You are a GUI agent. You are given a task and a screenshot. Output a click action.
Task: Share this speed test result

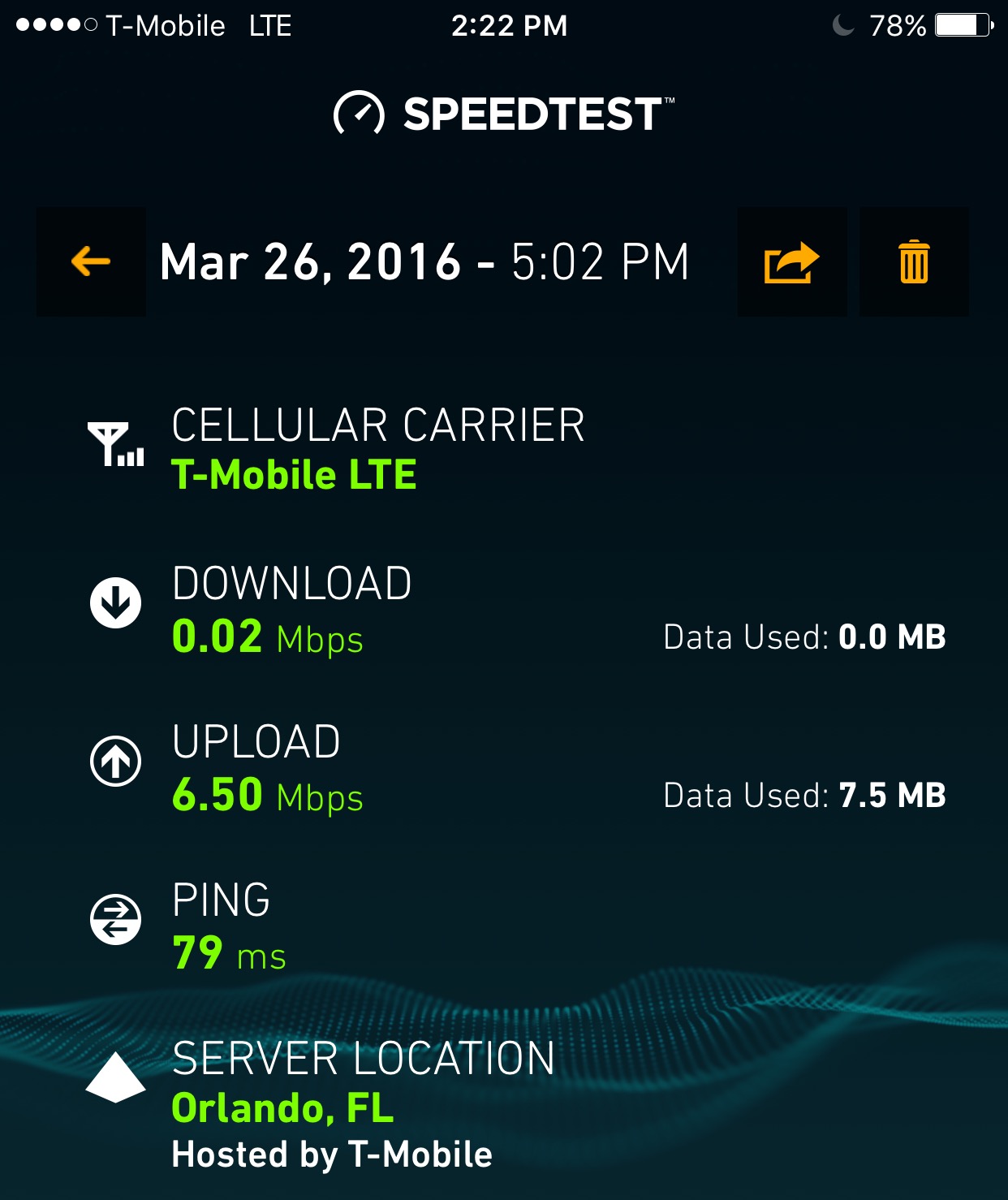pos(791,261)
